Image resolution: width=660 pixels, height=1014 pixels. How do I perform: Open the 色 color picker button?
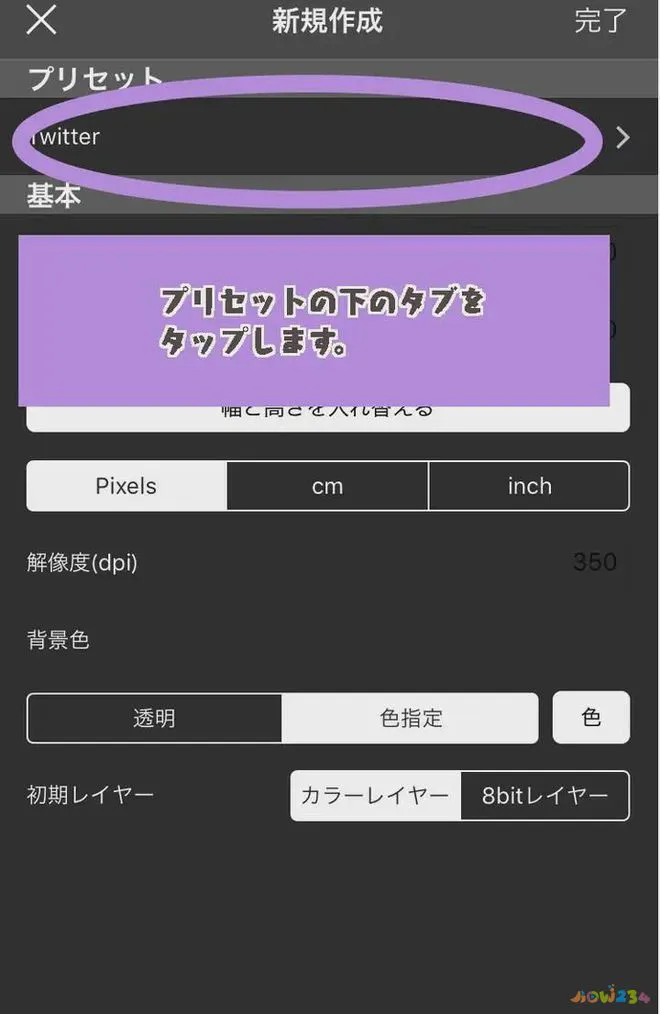click(591, 717)
